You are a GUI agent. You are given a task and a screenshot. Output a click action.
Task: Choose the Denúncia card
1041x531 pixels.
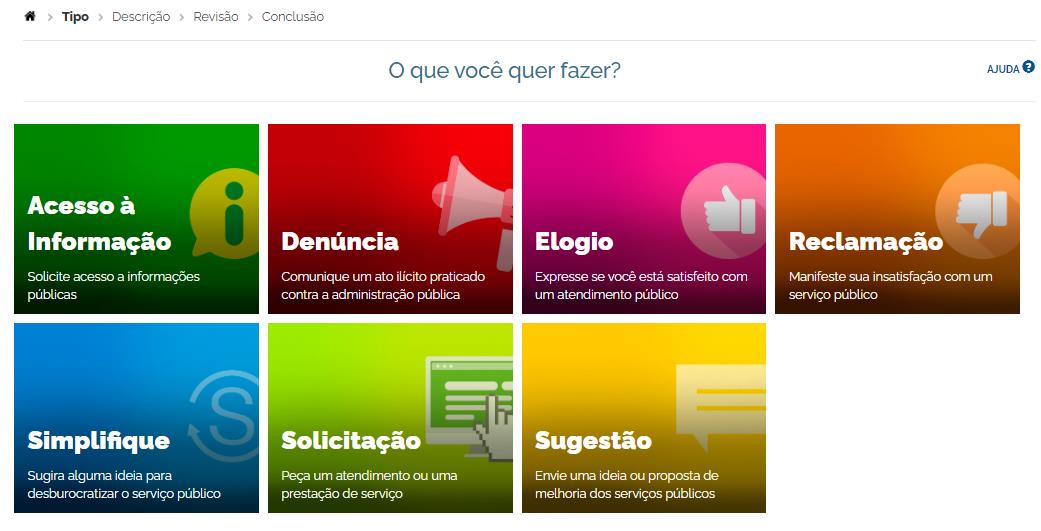pyautogui.click(x=390, y=219)
